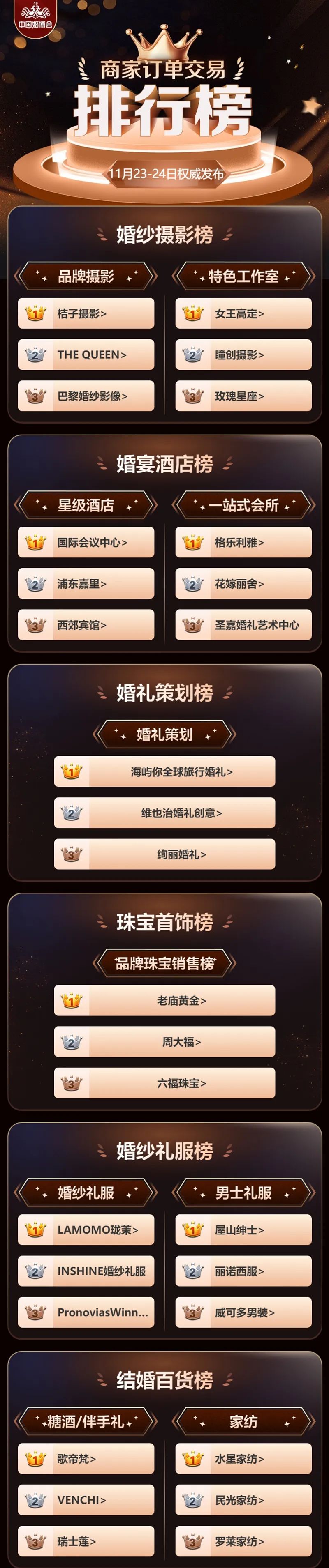
Task: View 巴黎婚纱影像 details
Action: (x=85, y=396)
